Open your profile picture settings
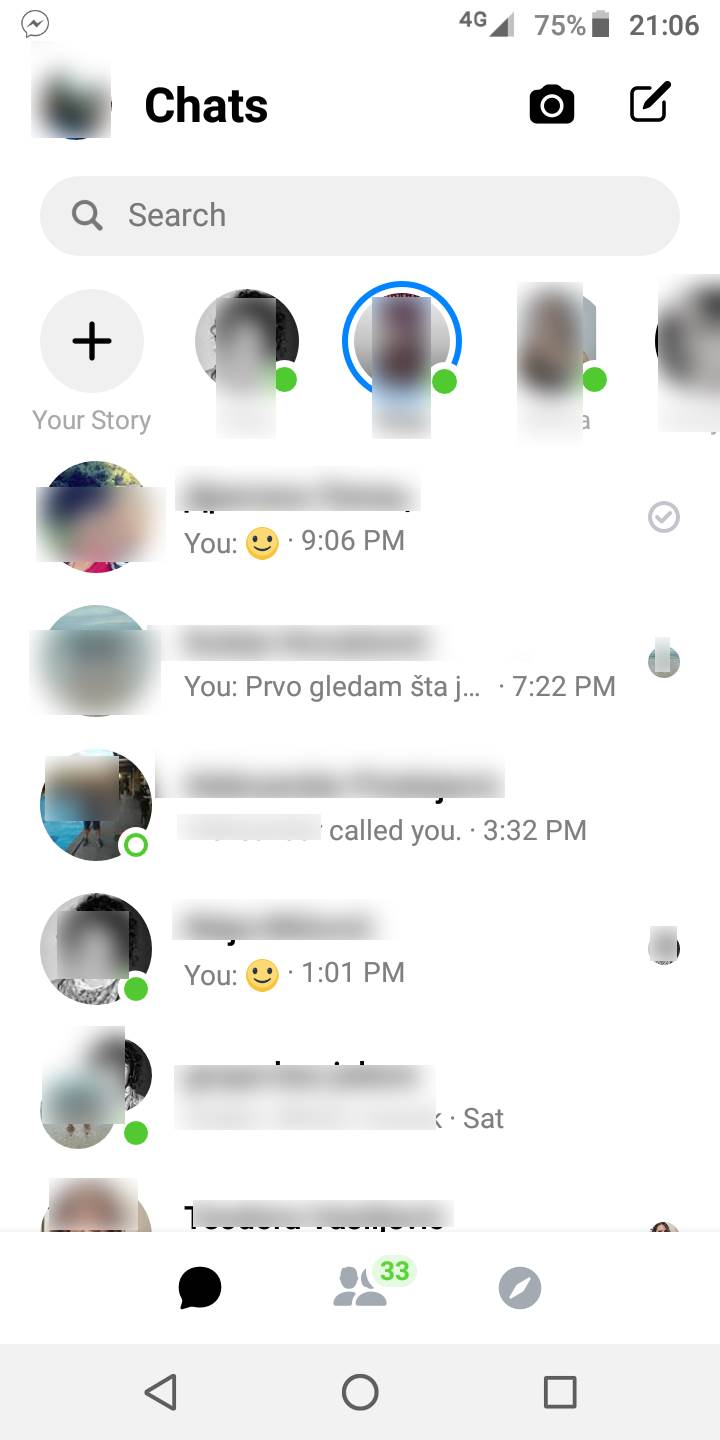Viewport: 720px width, 1440px height. point(71,104)
